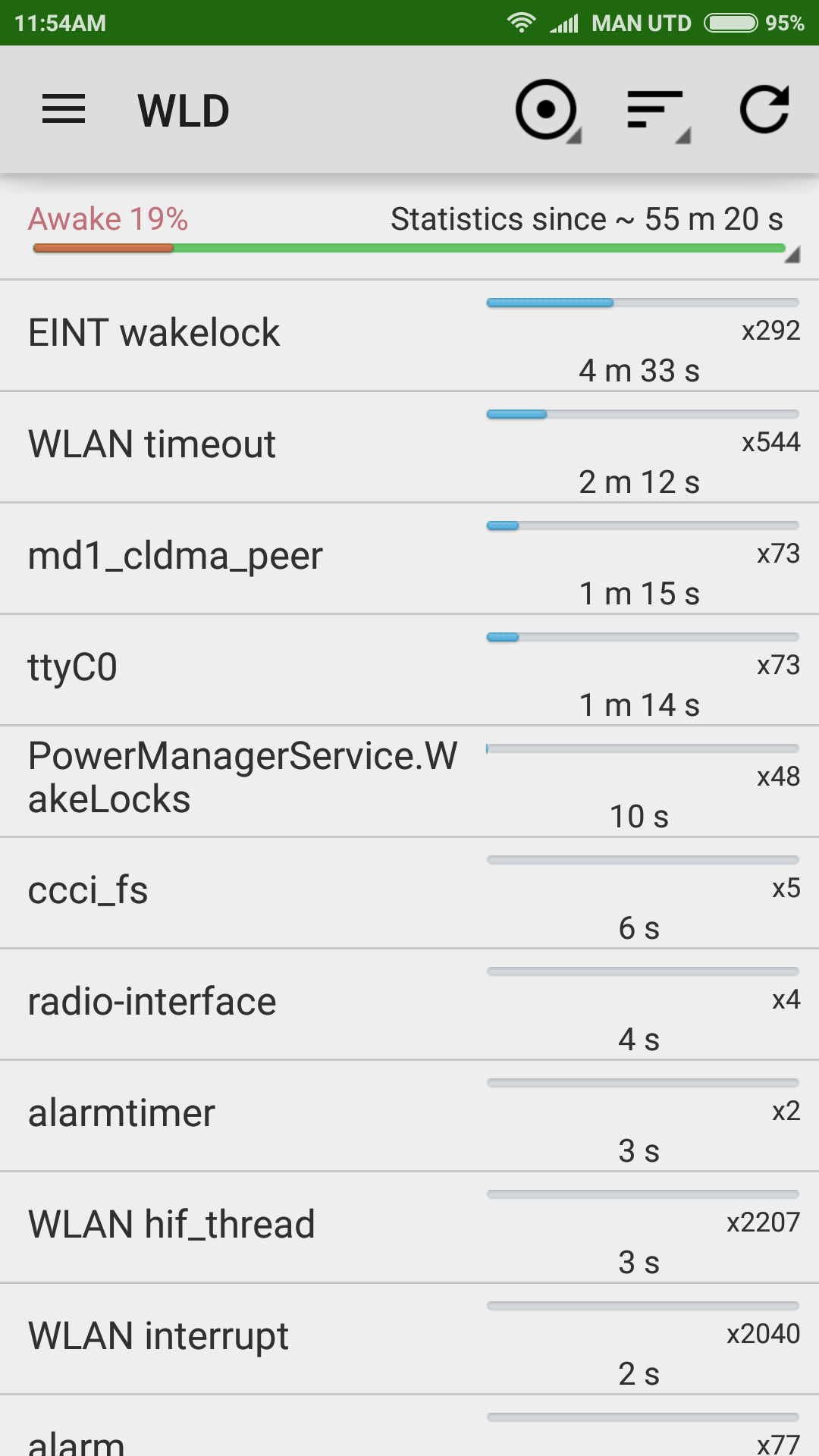This screenshot has height=1456, width=819.
Task: View details for ttyC0
Action: pos(409,670)
